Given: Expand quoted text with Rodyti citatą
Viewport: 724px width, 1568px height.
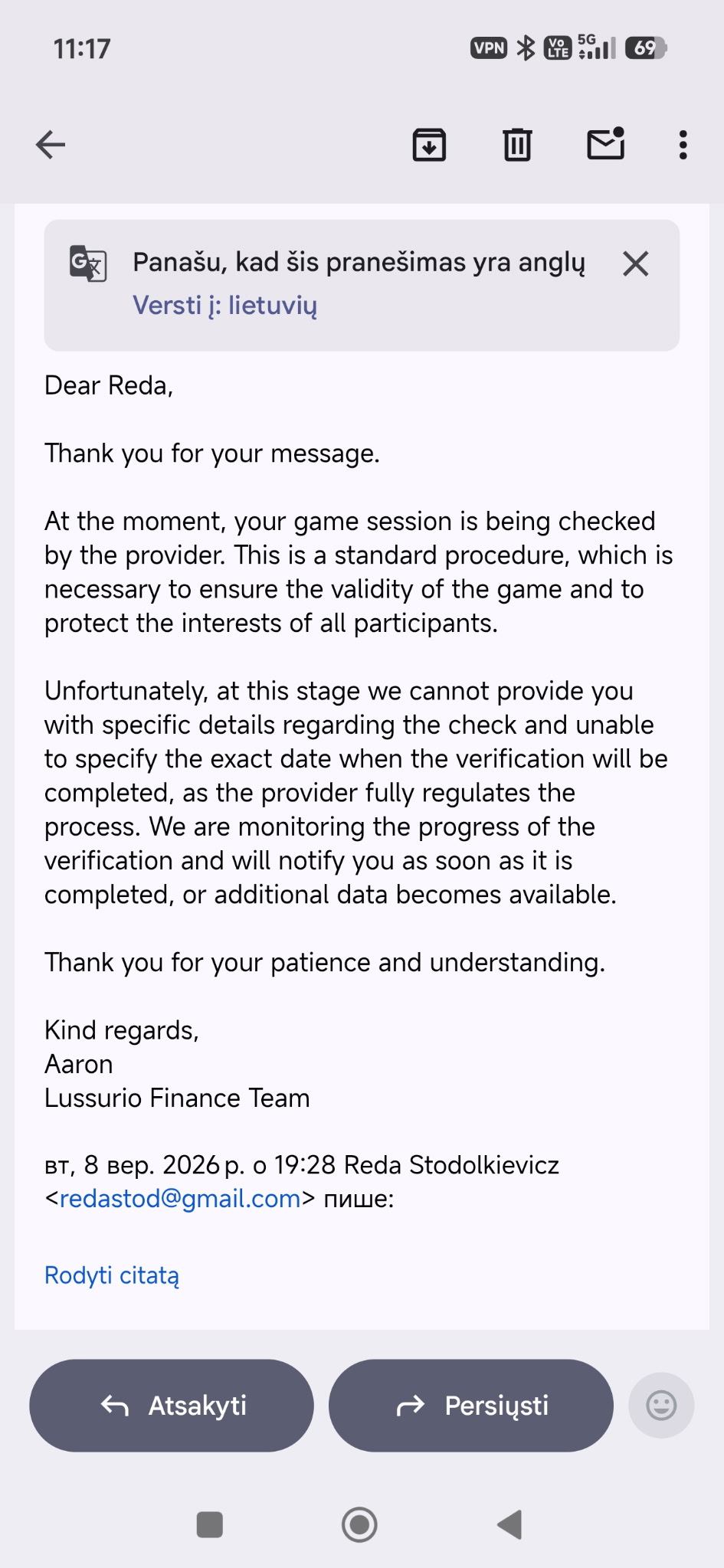Looking at the screenshot, I should [112, 1275].
